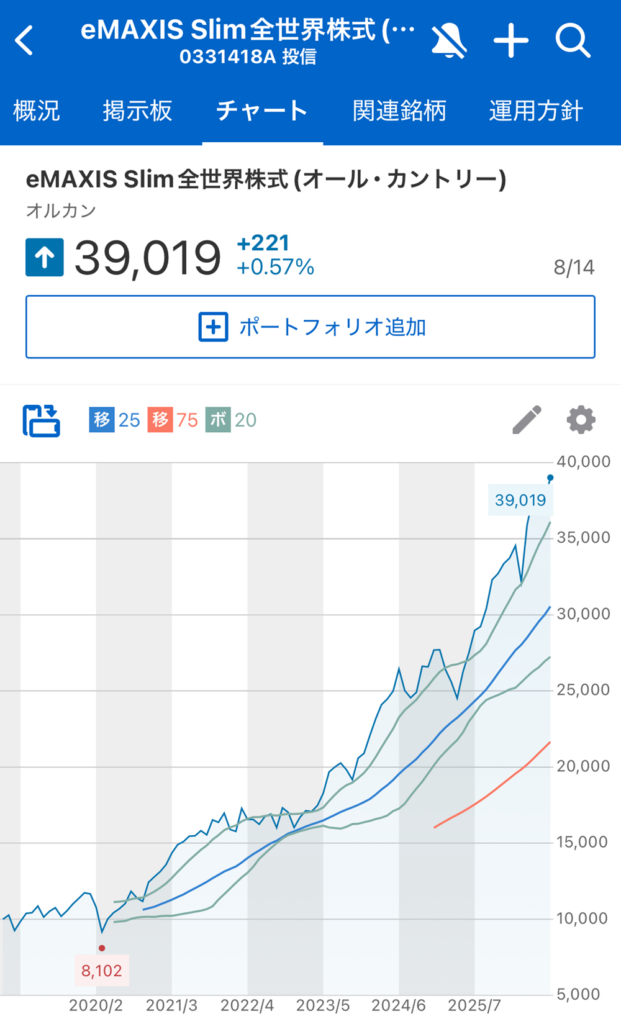Go back using the top-left arrow
621x1024 pixels.
point(25,40)
